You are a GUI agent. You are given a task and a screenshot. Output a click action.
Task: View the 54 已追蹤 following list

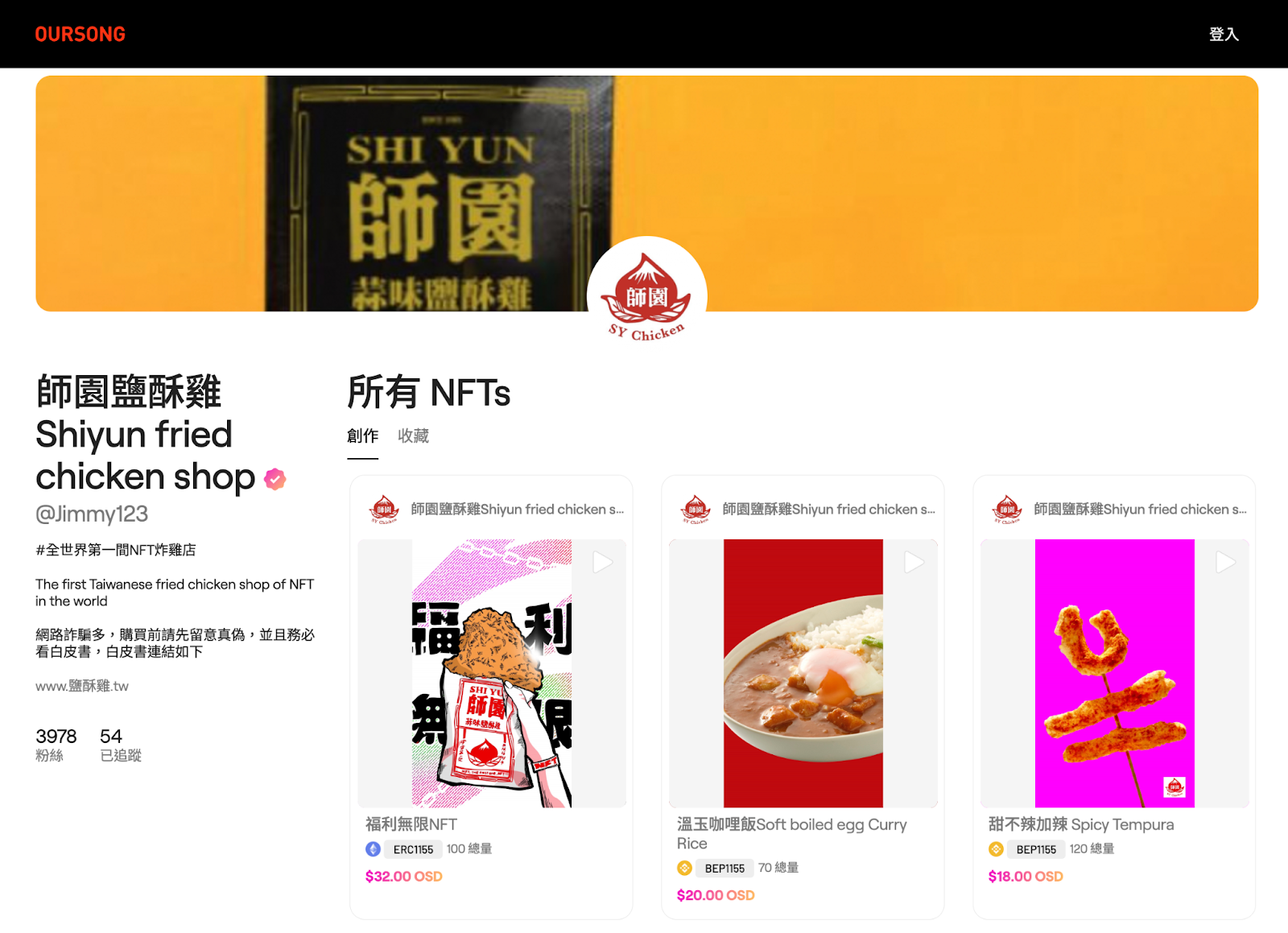[120, 745]
